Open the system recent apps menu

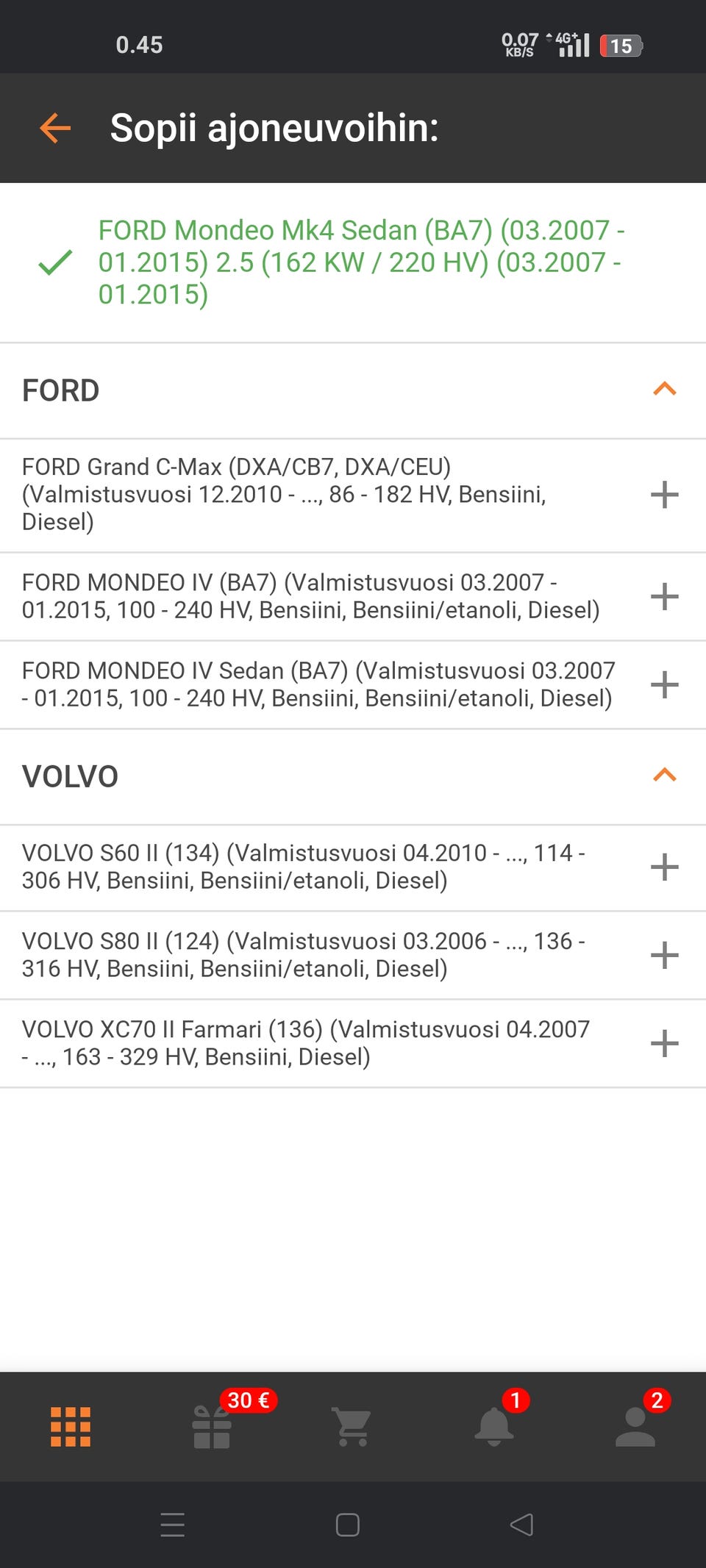(173, 1525)
